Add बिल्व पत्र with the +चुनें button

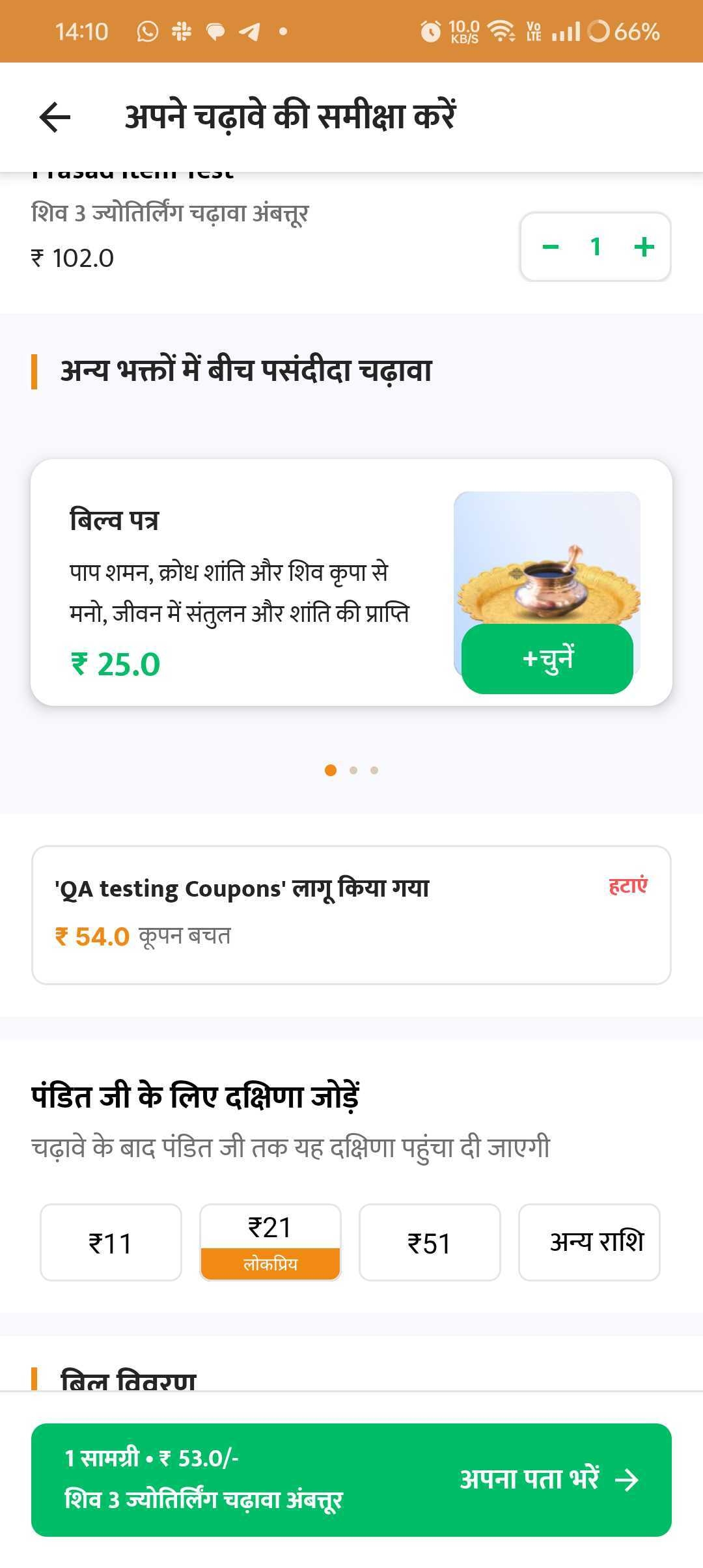(x=547, y=658)
